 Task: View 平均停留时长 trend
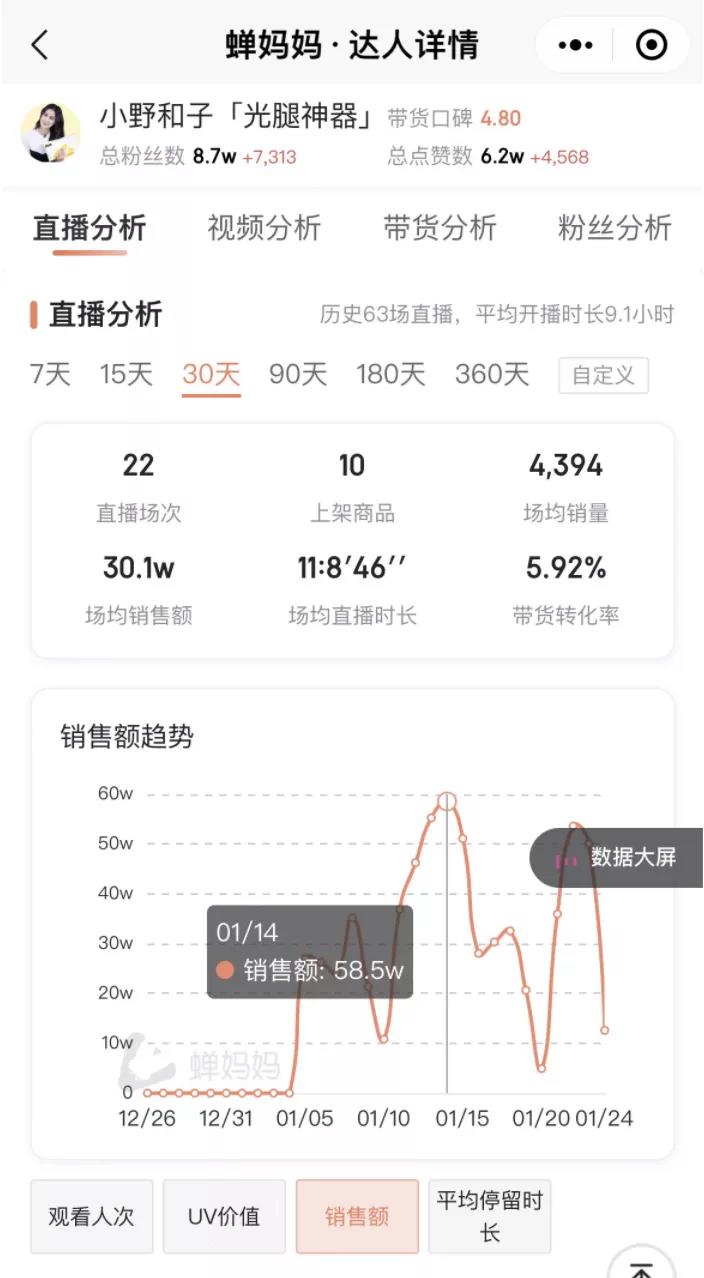point(489,1216)
